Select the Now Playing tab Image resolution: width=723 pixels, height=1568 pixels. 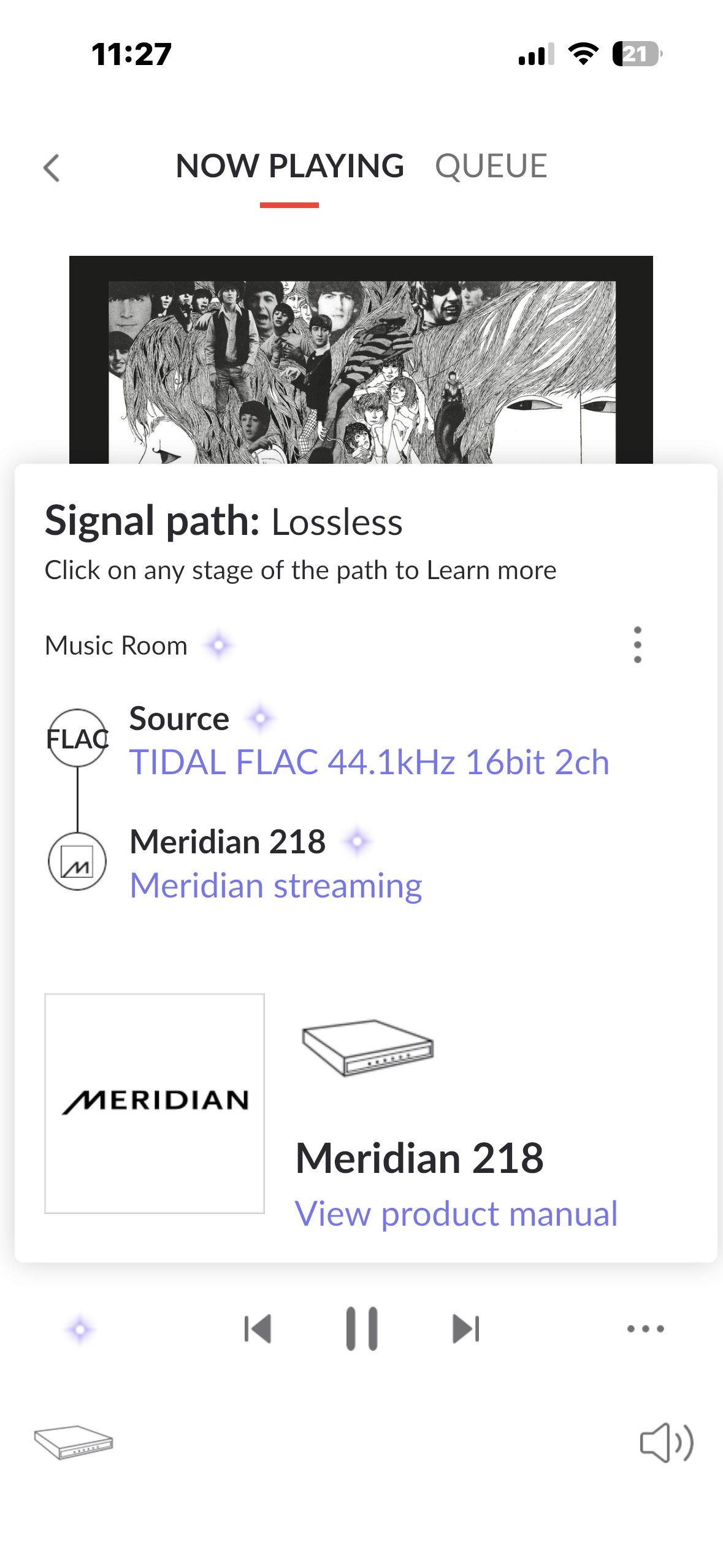289,166
